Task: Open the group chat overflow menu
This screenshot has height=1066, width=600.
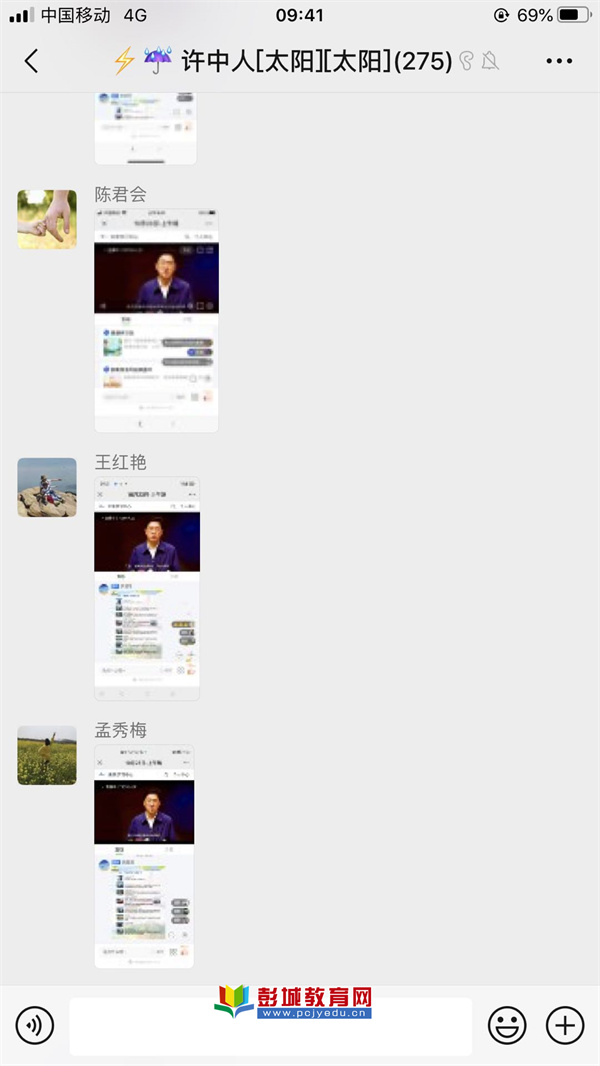Action: pos(559,61)
